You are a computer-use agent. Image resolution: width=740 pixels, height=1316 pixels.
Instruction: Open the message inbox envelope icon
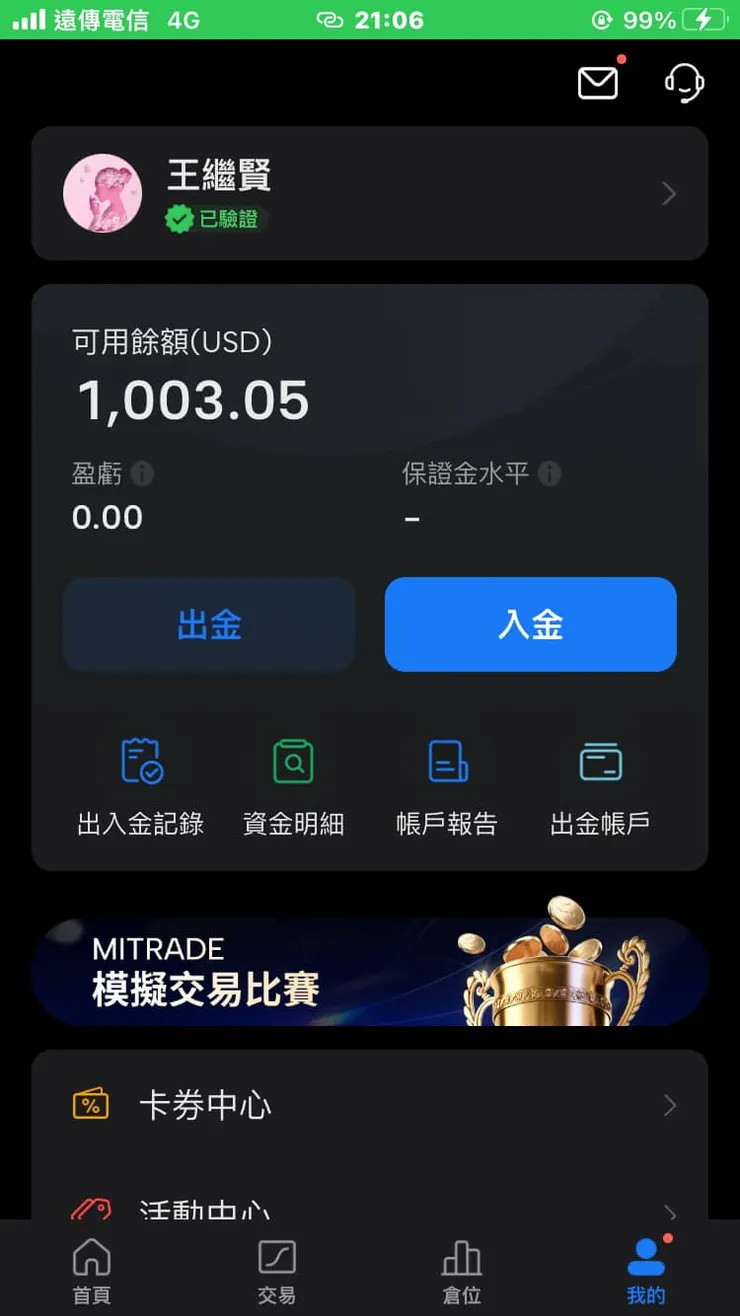pos(597,82)
